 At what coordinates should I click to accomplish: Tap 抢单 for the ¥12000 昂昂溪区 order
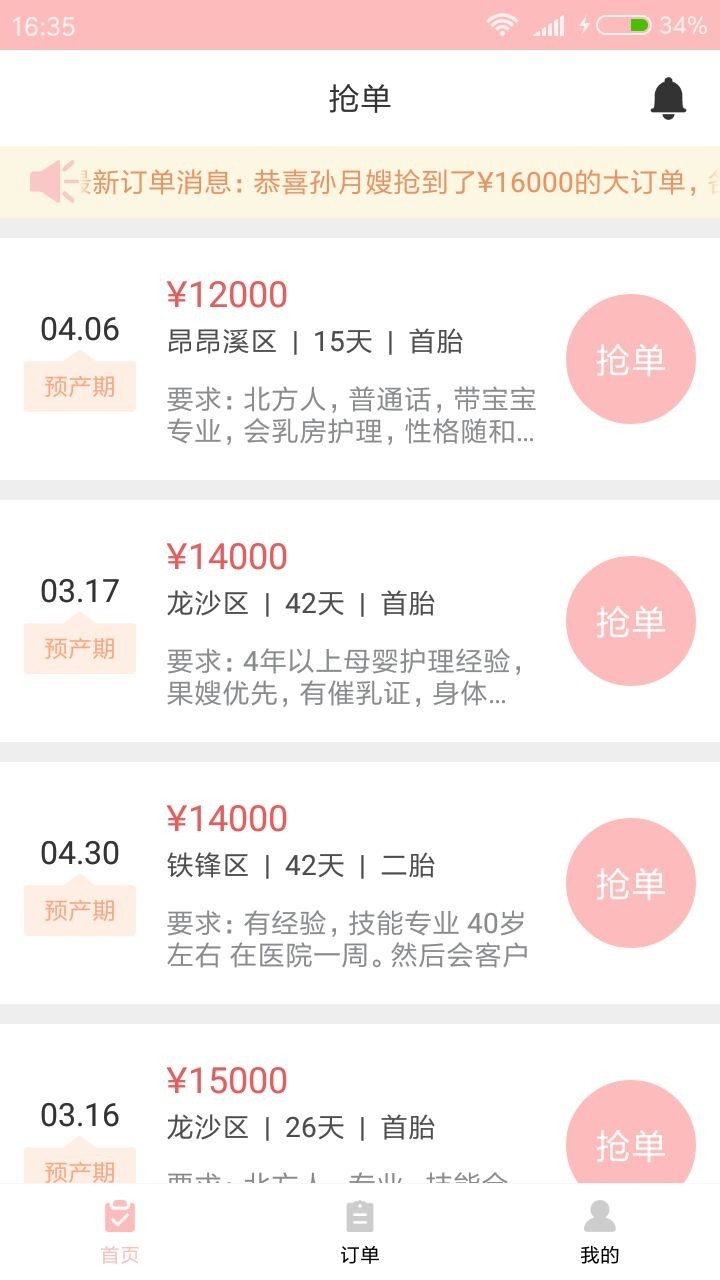pos(630,359)
